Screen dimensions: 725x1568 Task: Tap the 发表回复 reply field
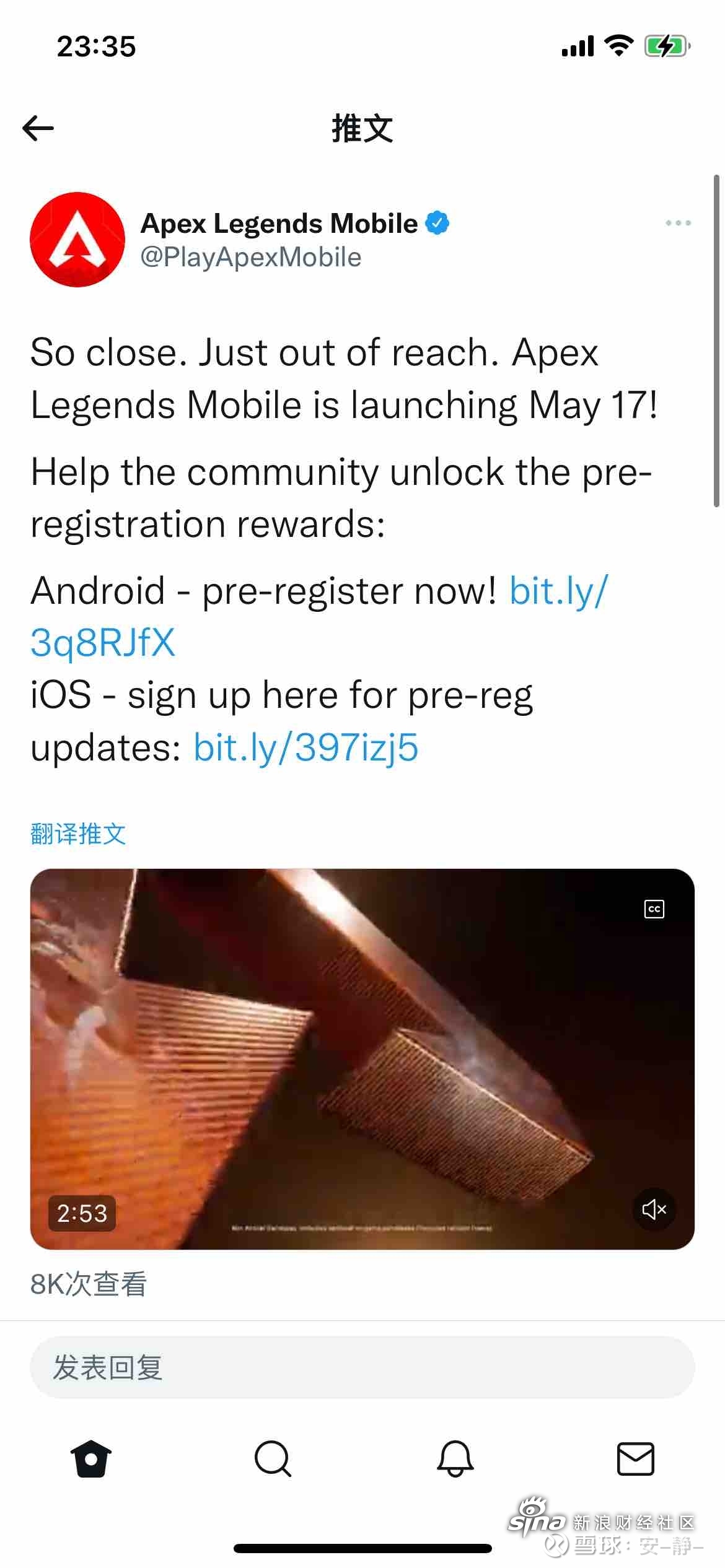[x=362, y=1367]
